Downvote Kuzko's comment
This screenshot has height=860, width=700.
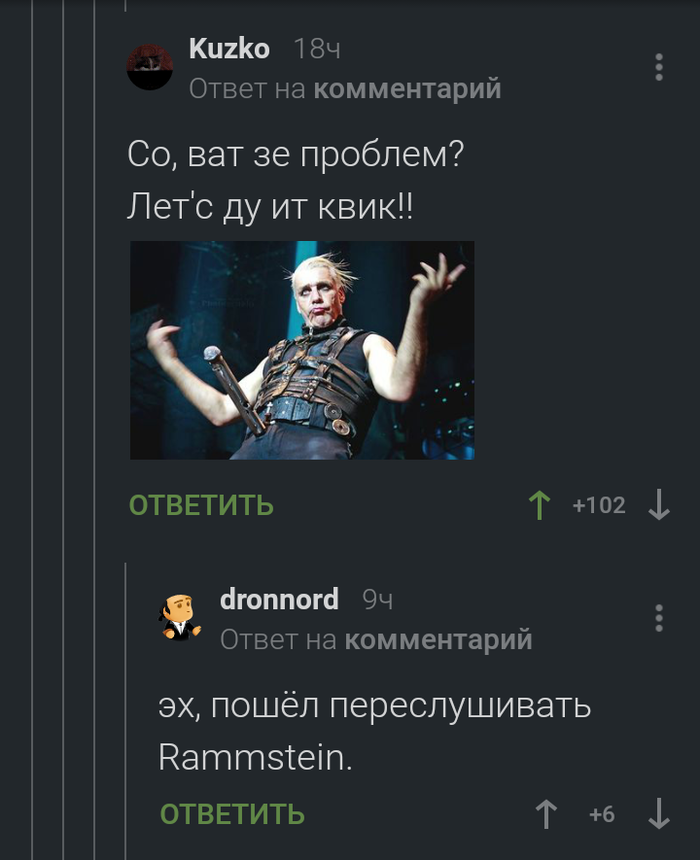pyautogui.click(x=658, y=505)
